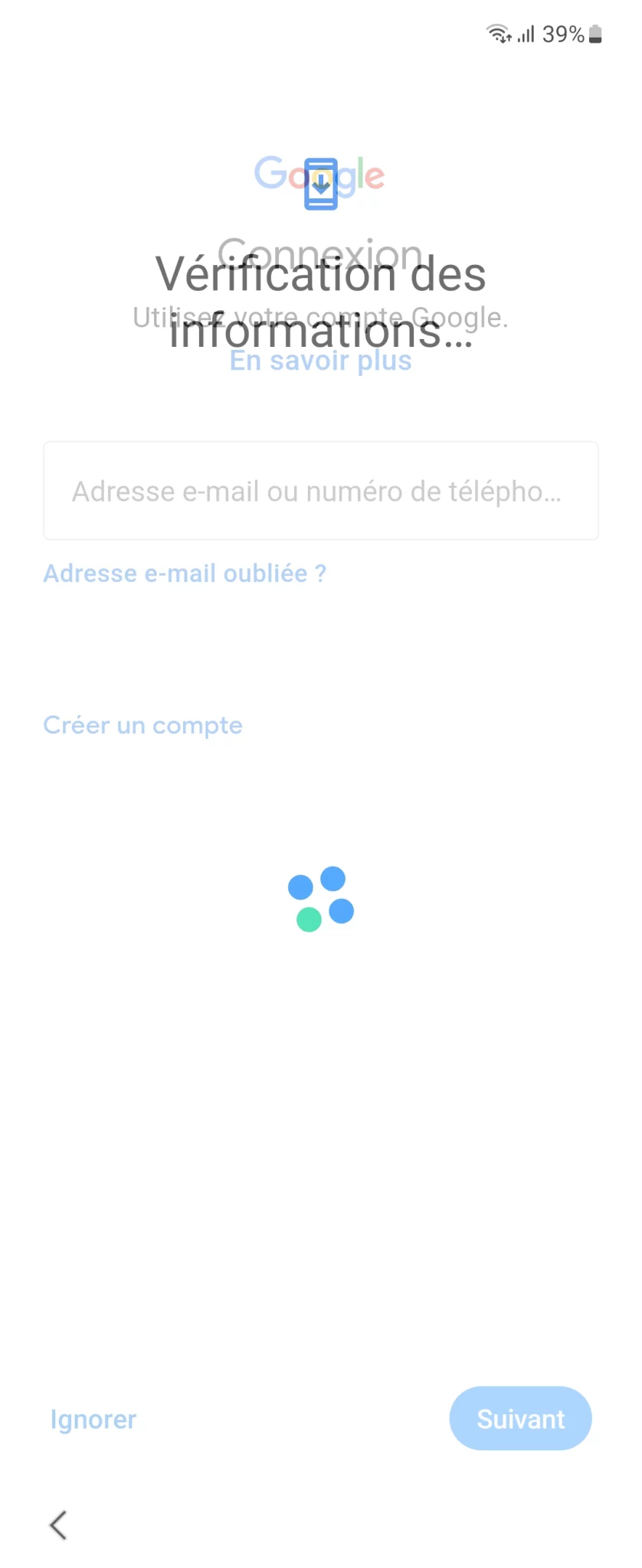Skip sign-in with Ignorer
Image resolution: width=642 pixels, height=1568 pixels.
point(93,1419)
